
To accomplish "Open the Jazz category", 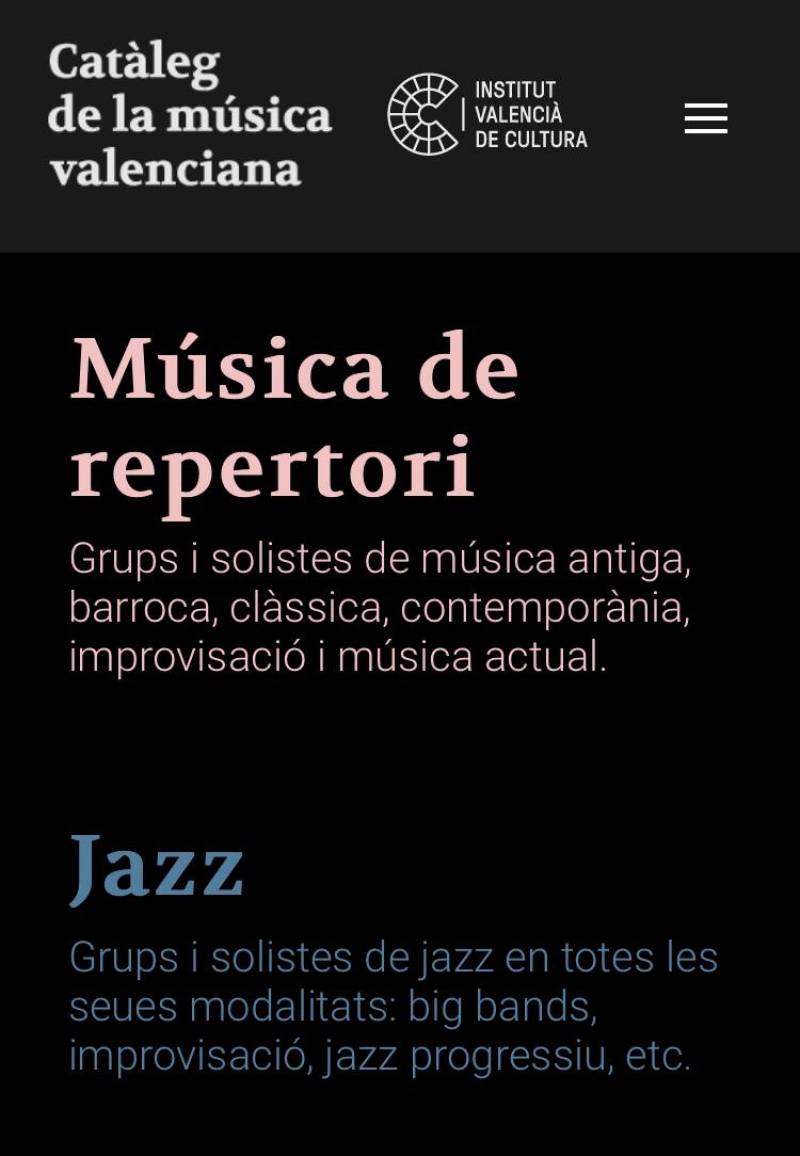I will click(x=157, y=867).
